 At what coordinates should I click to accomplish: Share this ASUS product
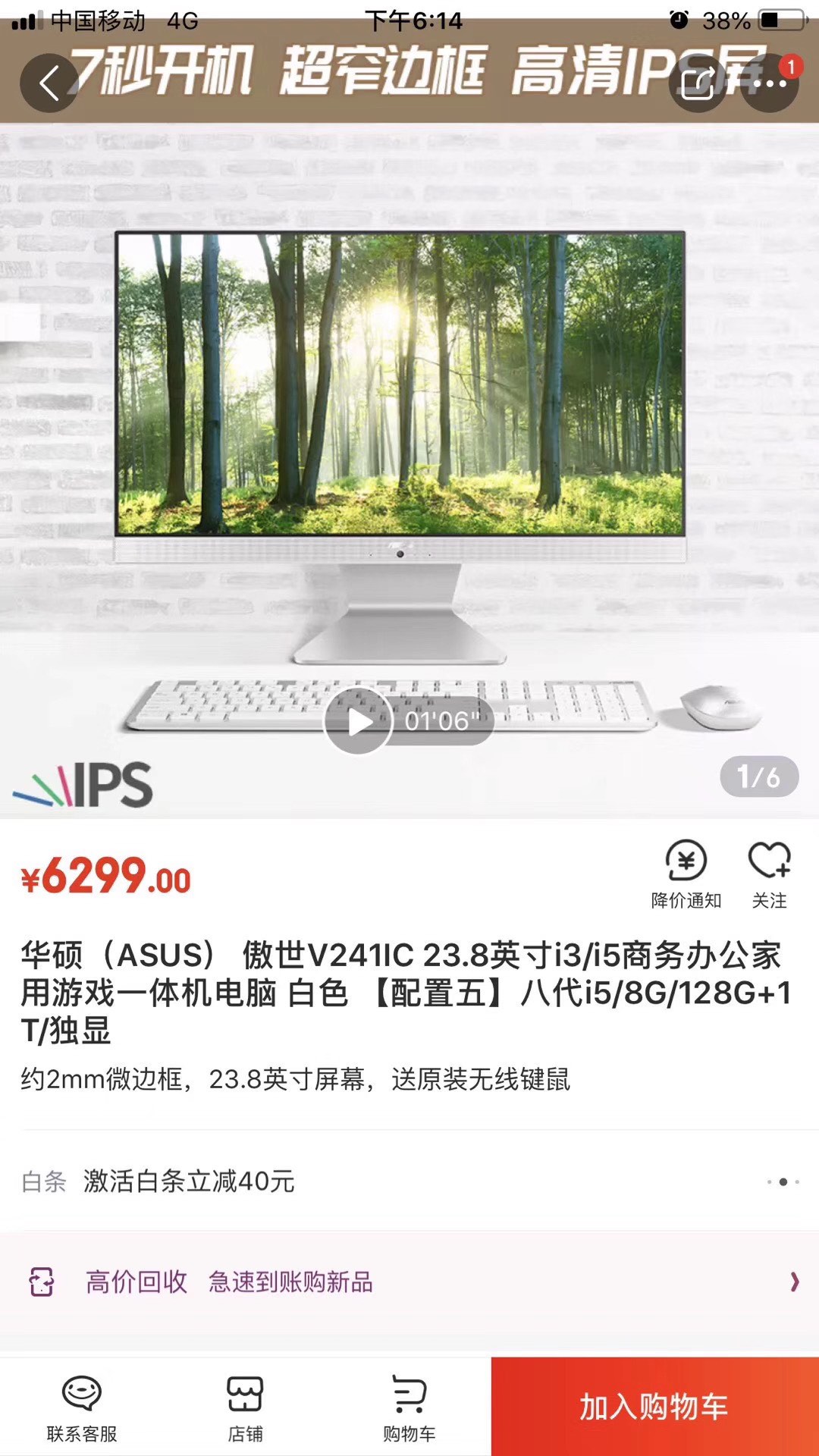click(x=699, y=83)
